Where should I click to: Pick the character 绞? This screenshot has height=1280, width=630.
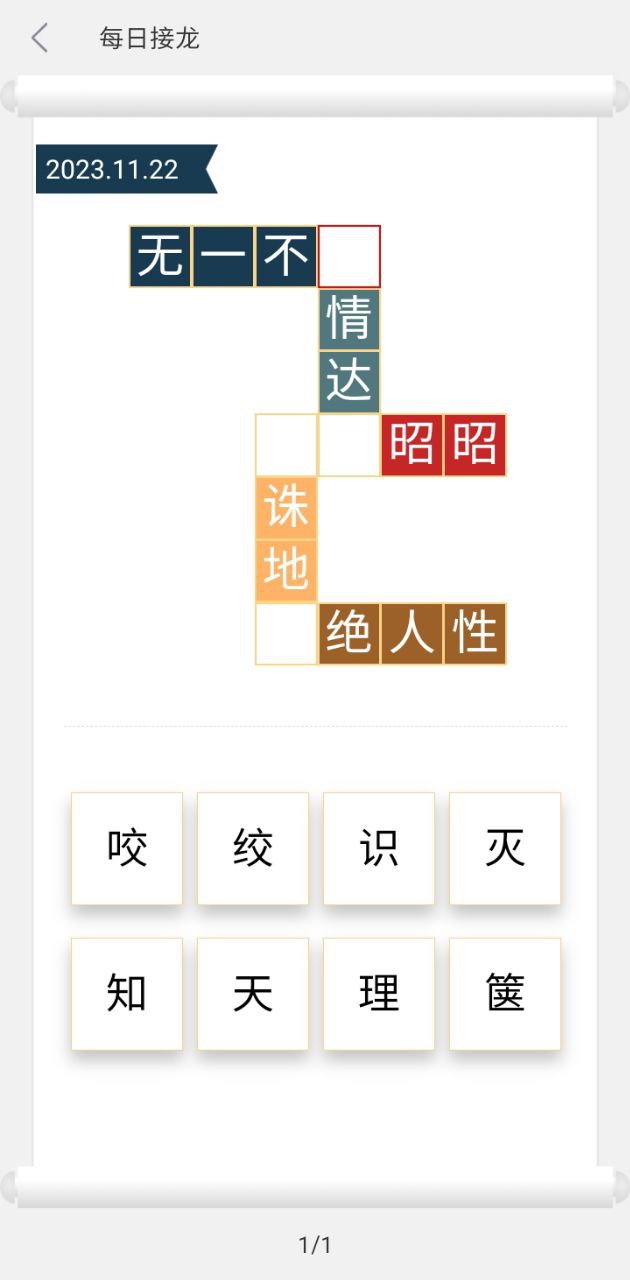click(x=253, y=848)
